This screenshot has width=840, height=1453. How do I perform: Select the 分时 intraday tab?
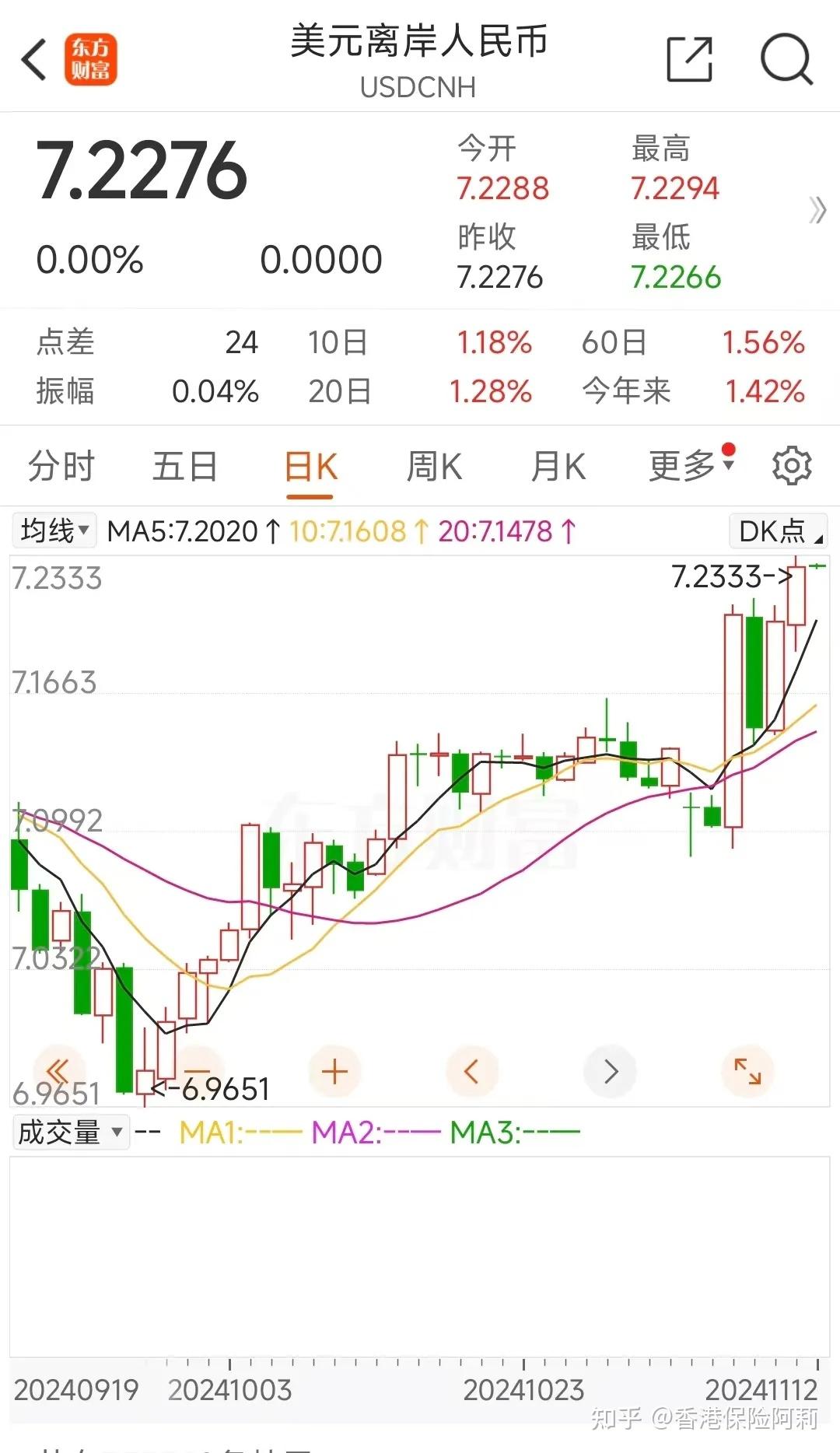click(x=59, y=465)
